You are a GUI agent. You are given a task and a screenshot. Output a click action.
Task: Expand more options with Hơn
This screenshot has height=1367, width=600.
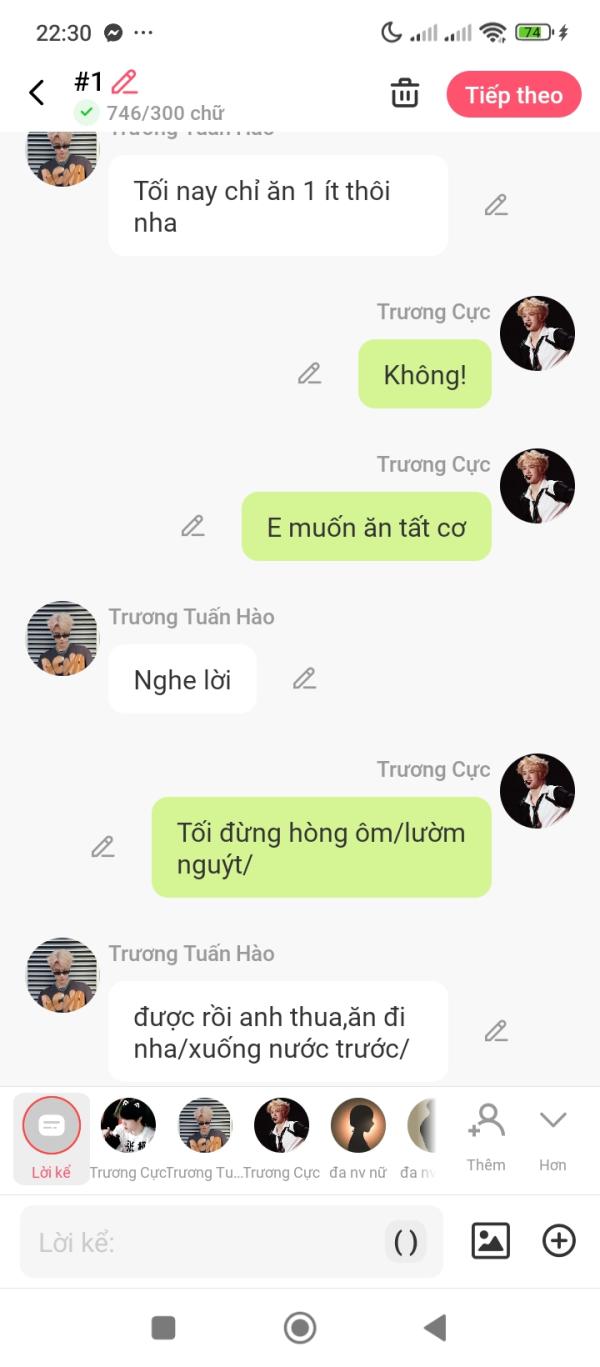coord(553,1135)
